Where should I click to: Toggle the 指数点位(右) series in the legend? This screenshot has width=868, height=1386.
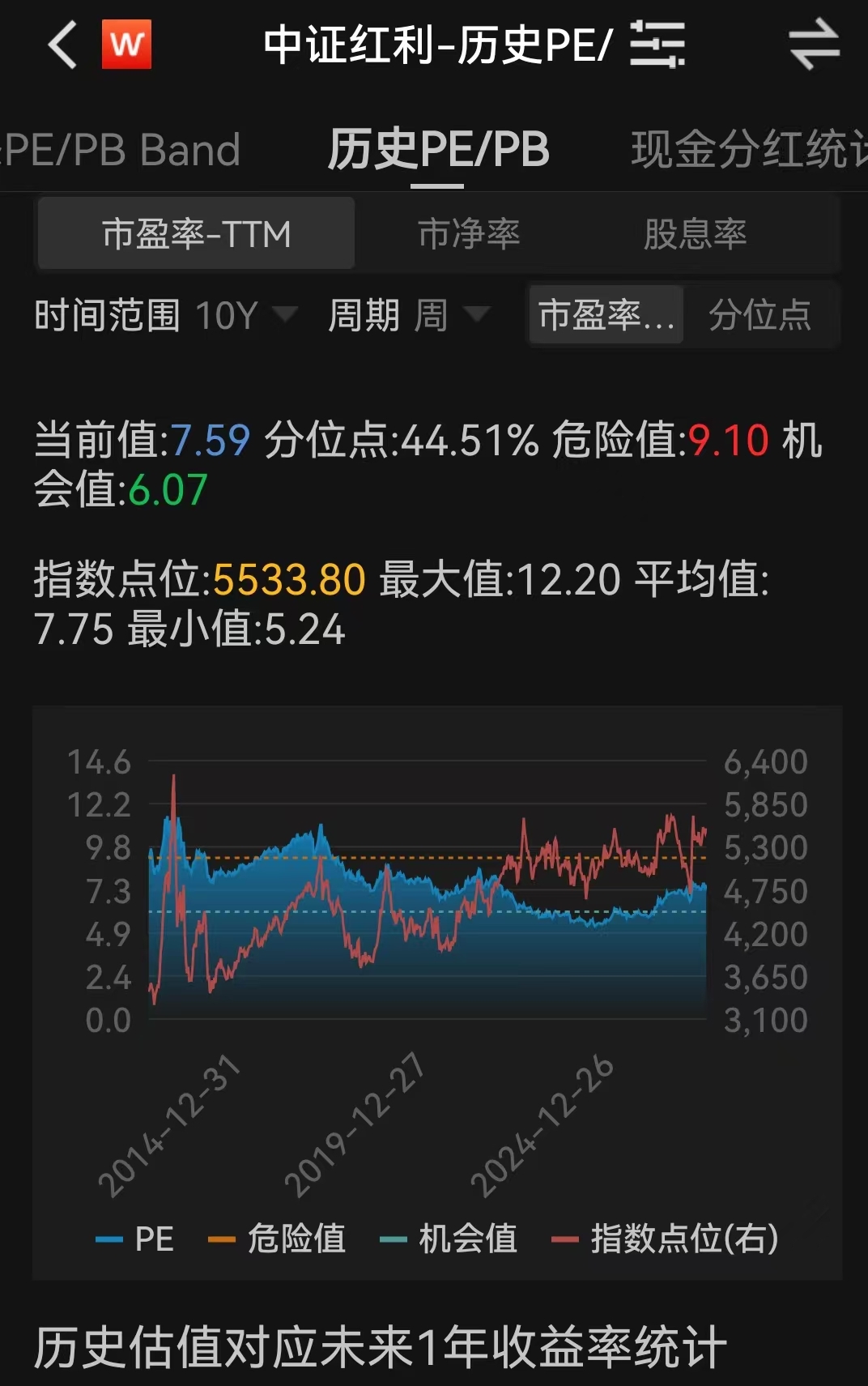[666, 1239]
